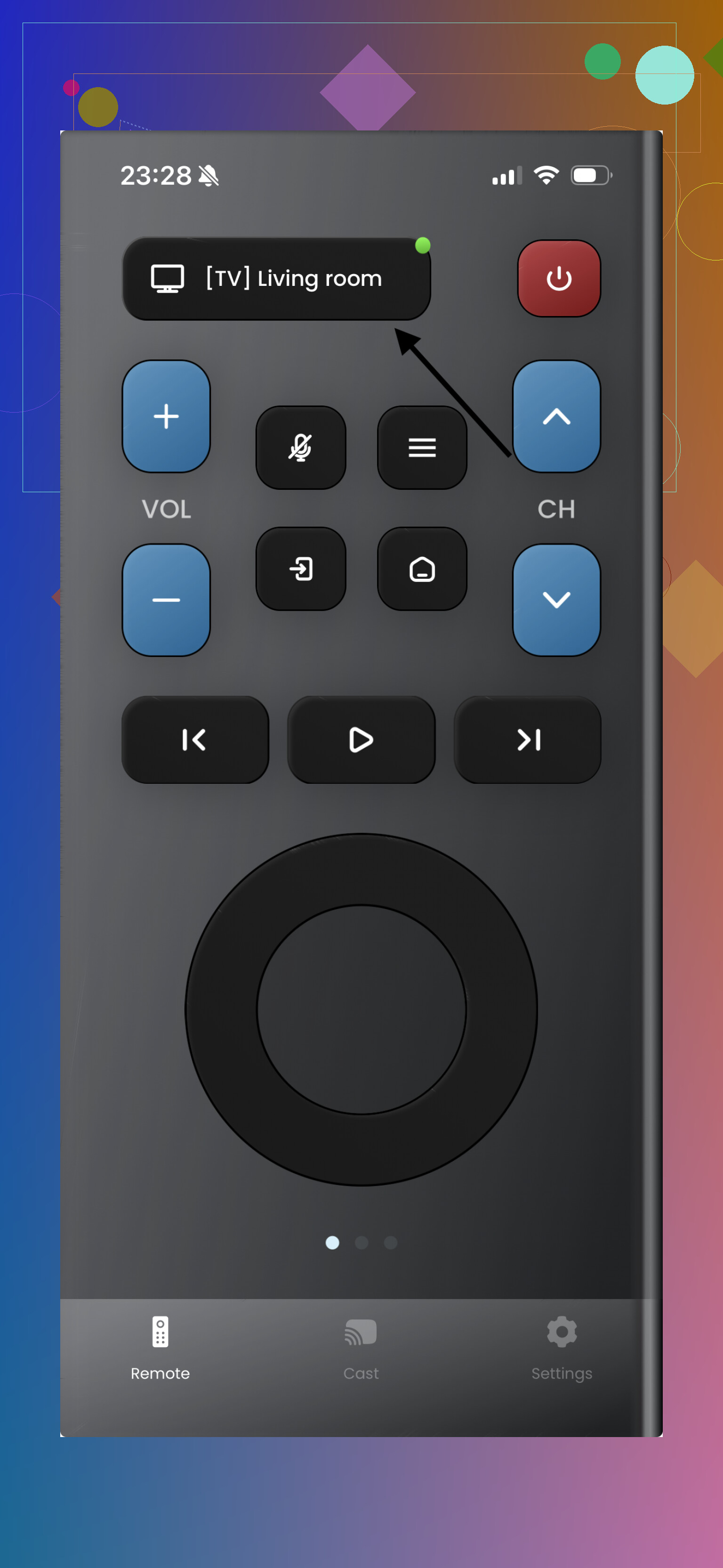The width and height of the screenshot is (723, 1568).
Task: Tap the red power button
Action: (559, 279)
